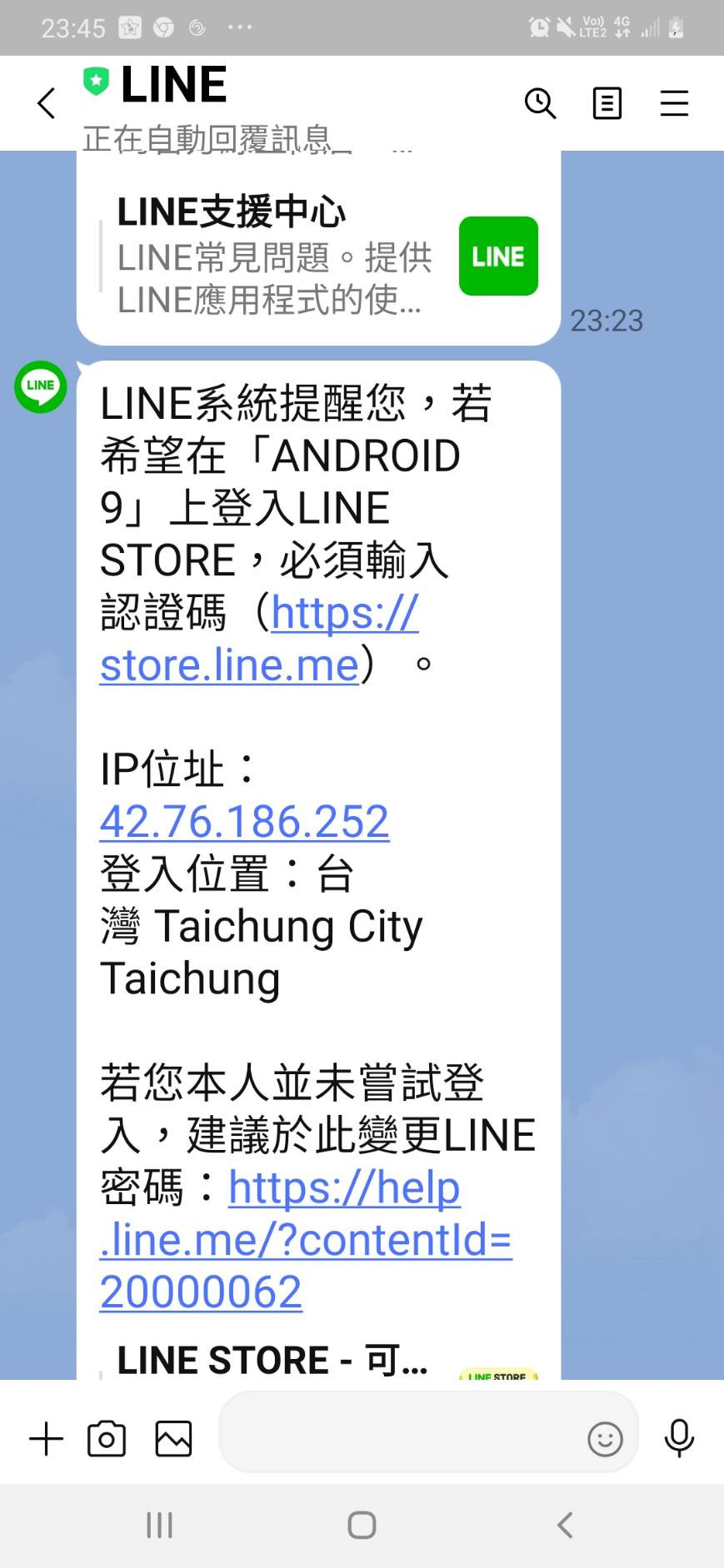Open the notes icon in header
This screenshot has height=1568, width=724.
coord(607,104)
